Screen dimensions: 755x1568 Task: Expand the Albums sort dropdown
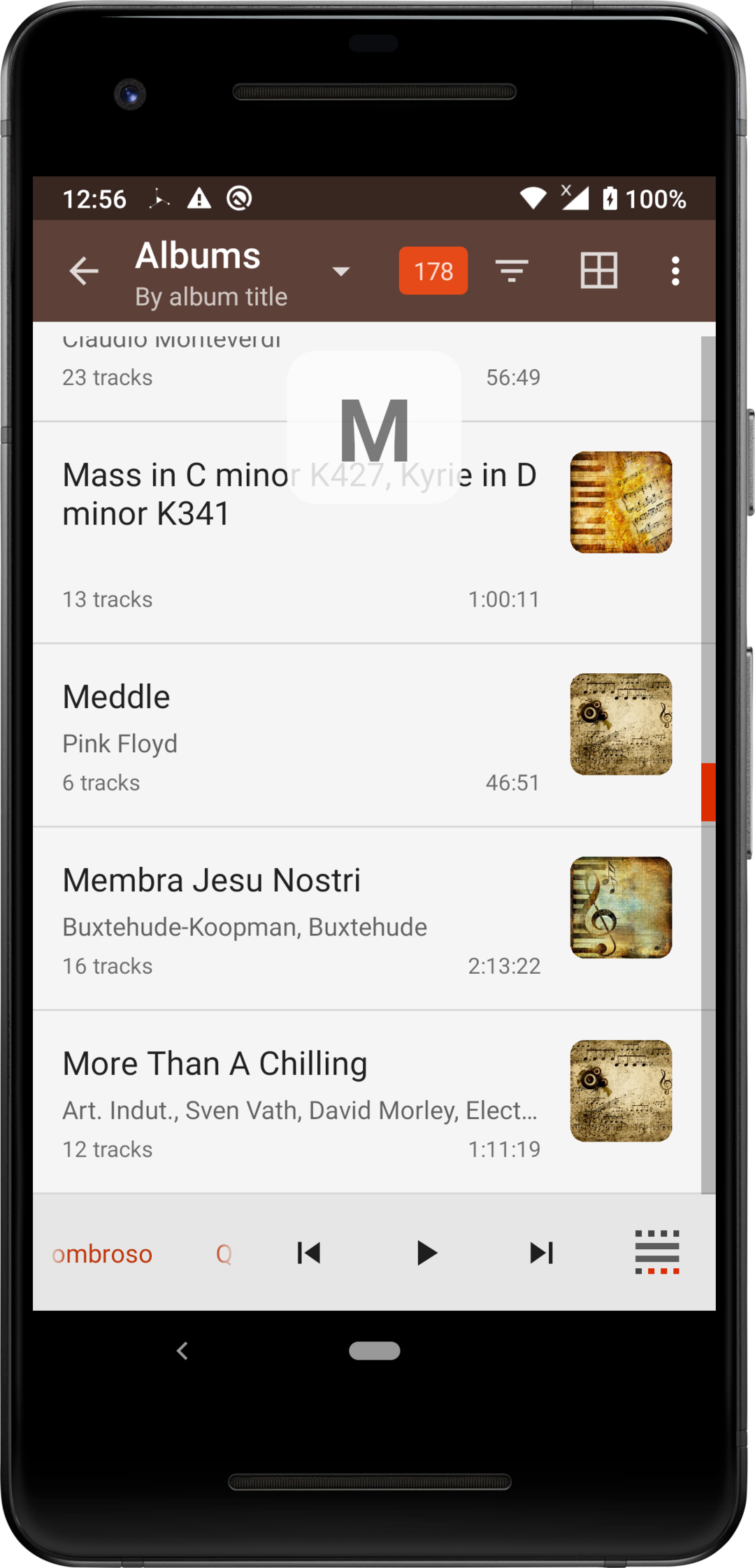[340, 271]
